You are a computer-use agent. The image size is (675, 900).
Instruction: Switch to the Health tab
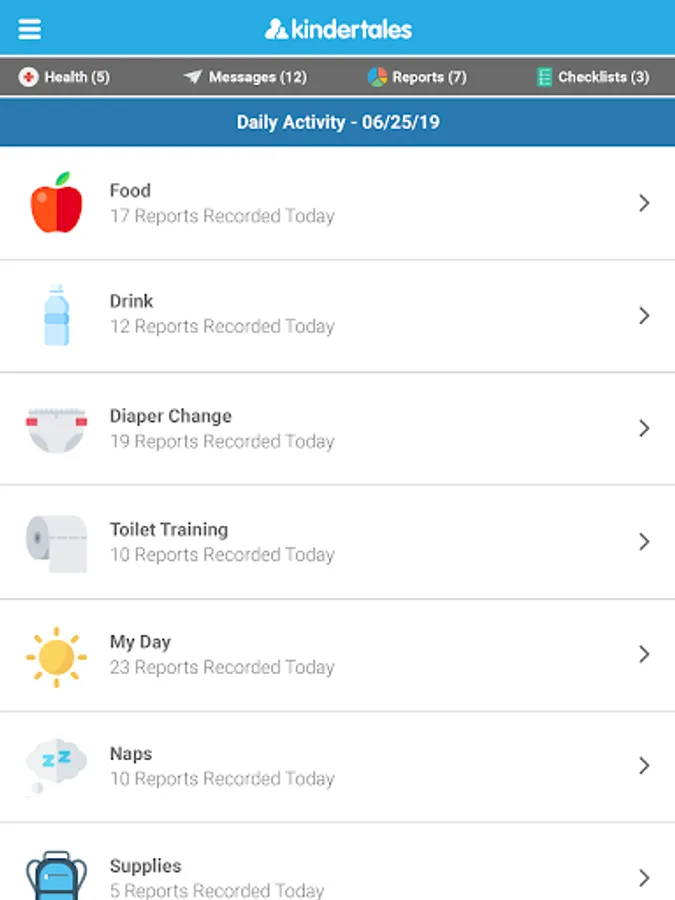click(65, 77)
